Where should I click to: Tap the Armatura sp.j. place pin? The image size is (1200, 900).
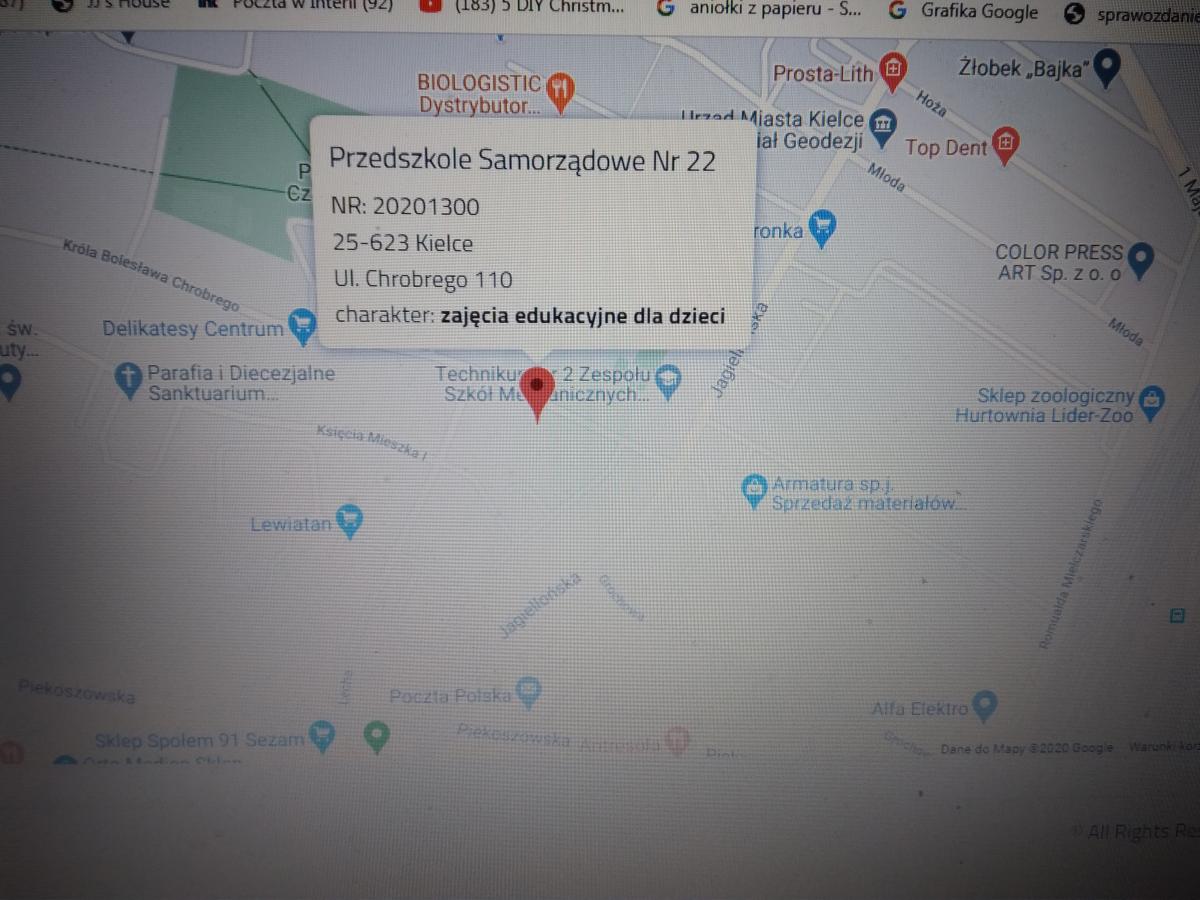pos(754,488)
